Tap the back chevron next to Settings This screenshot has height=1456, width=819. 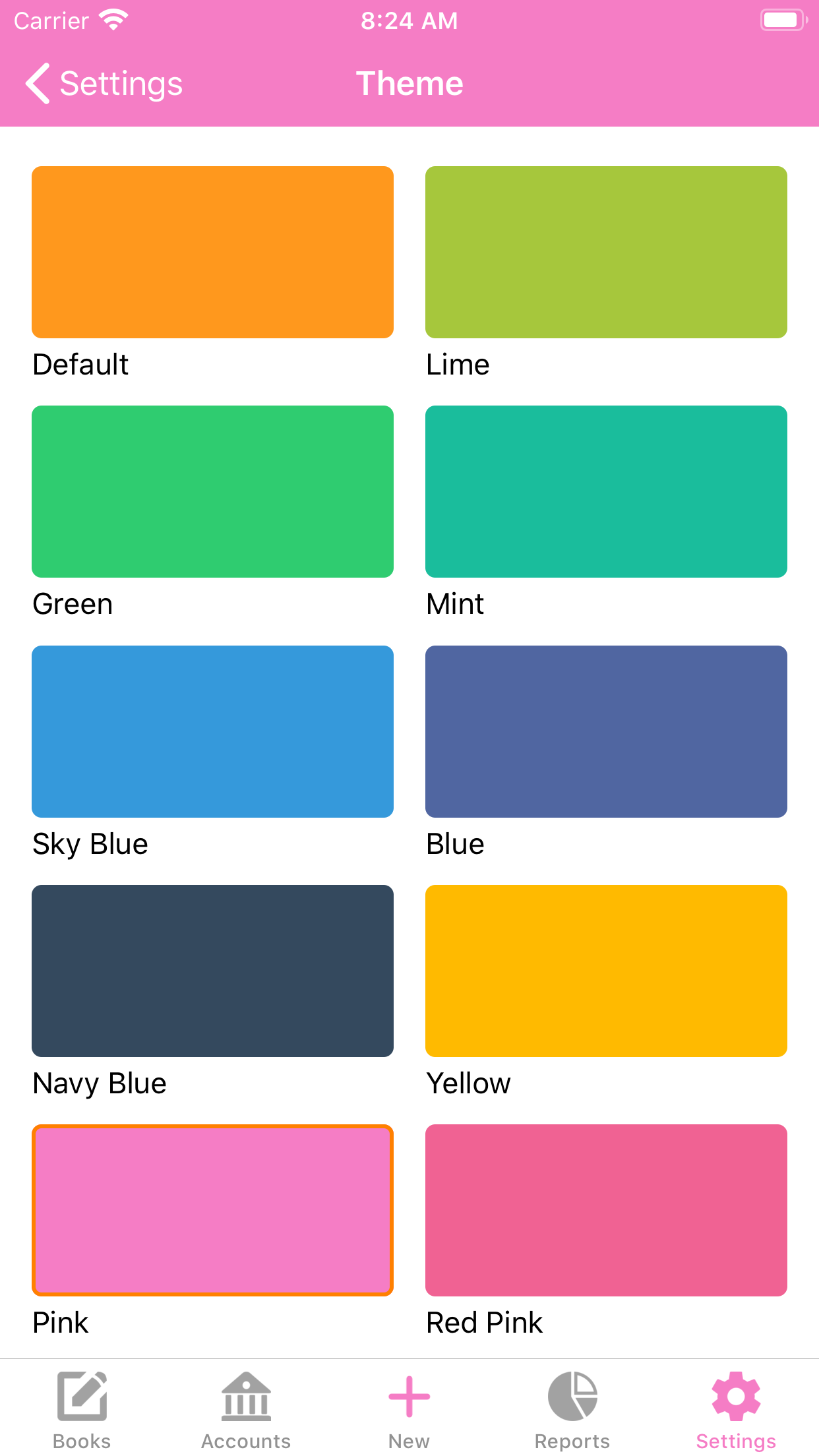(x=38, y=83)
